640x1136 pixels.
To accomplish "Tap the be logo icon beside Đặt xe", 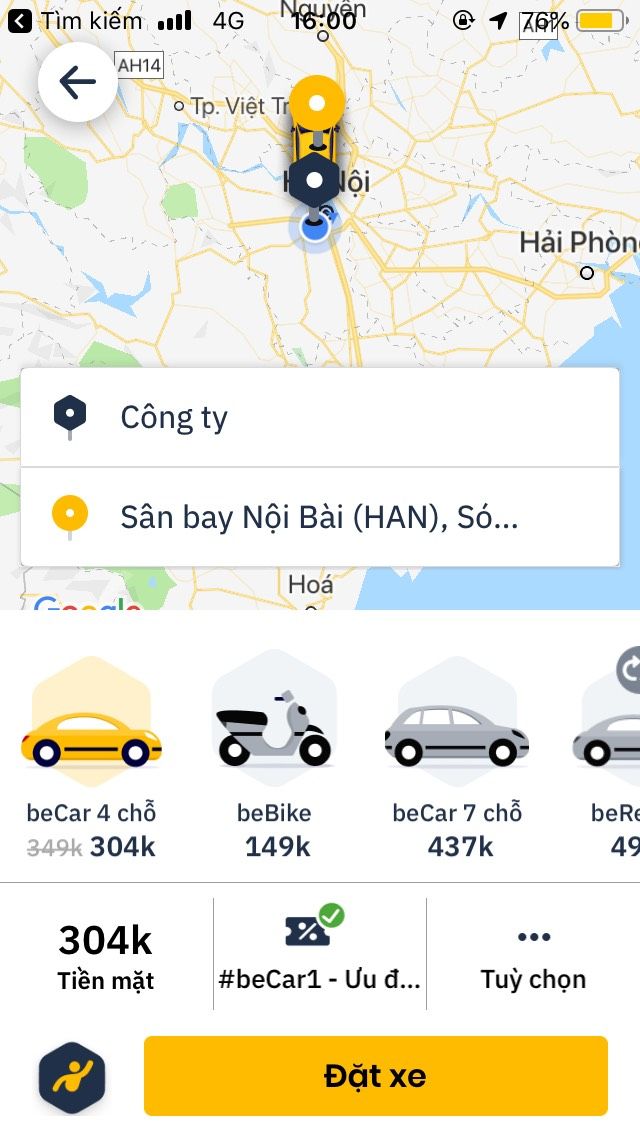I will [72, 1077].
